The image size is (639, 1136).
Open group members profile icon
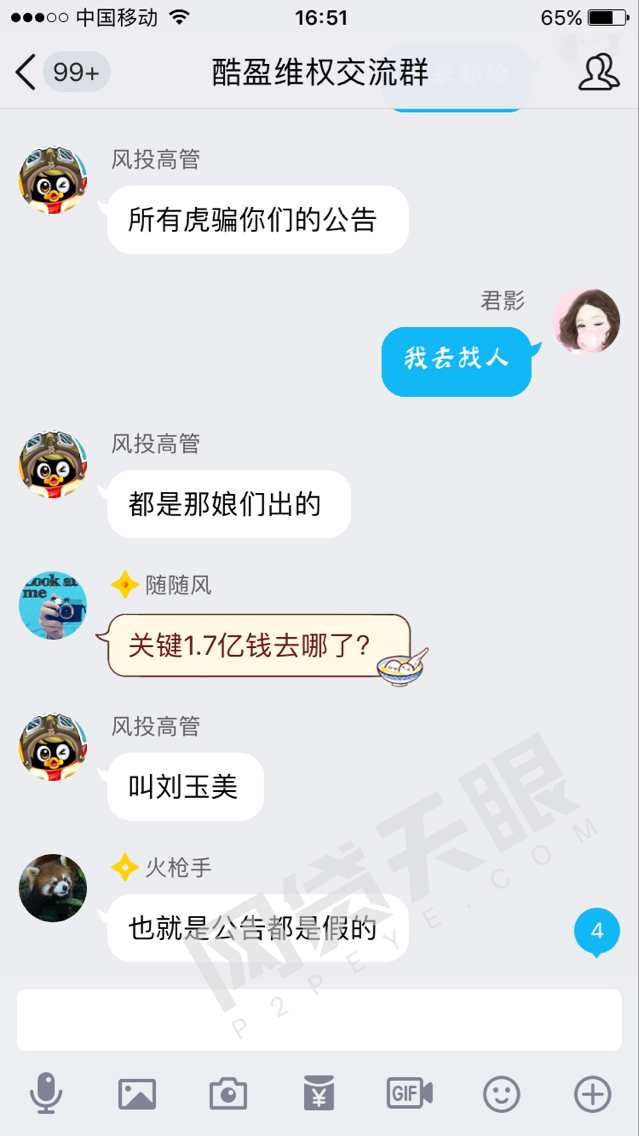coord(598,73)
